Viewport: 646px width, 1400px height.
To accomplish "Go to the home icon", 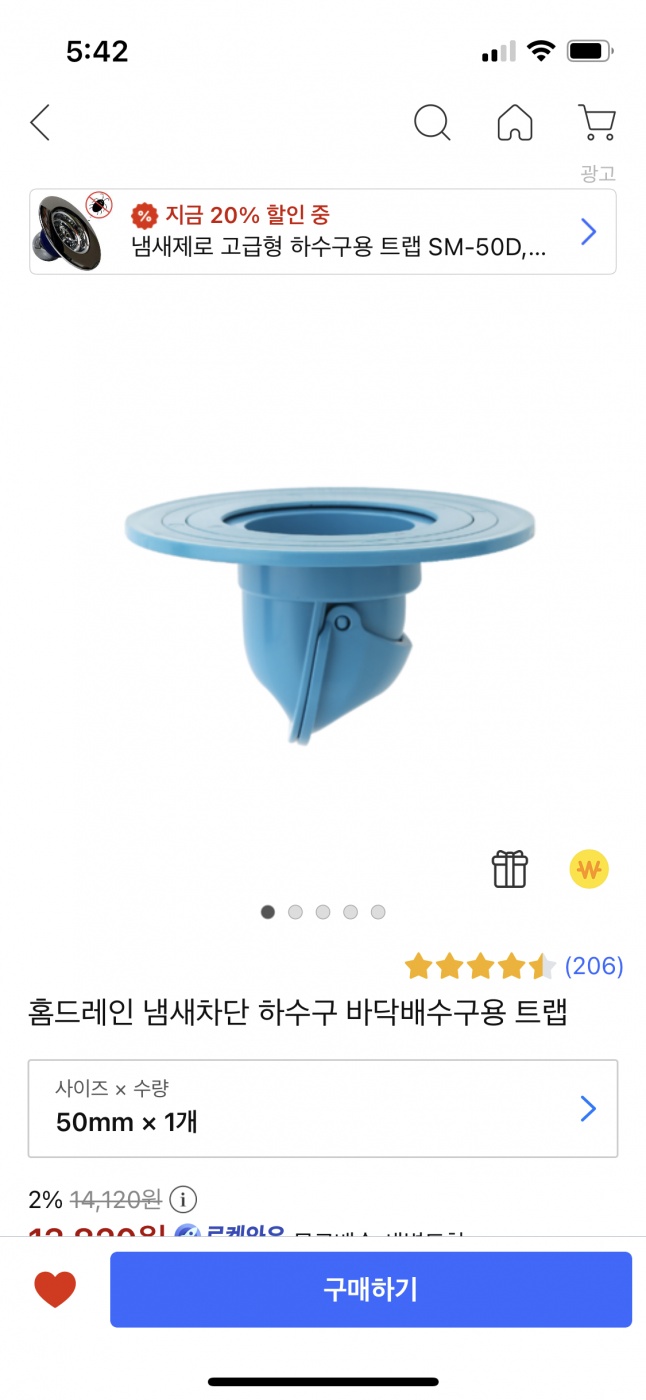I will click(x=515, y=122).
